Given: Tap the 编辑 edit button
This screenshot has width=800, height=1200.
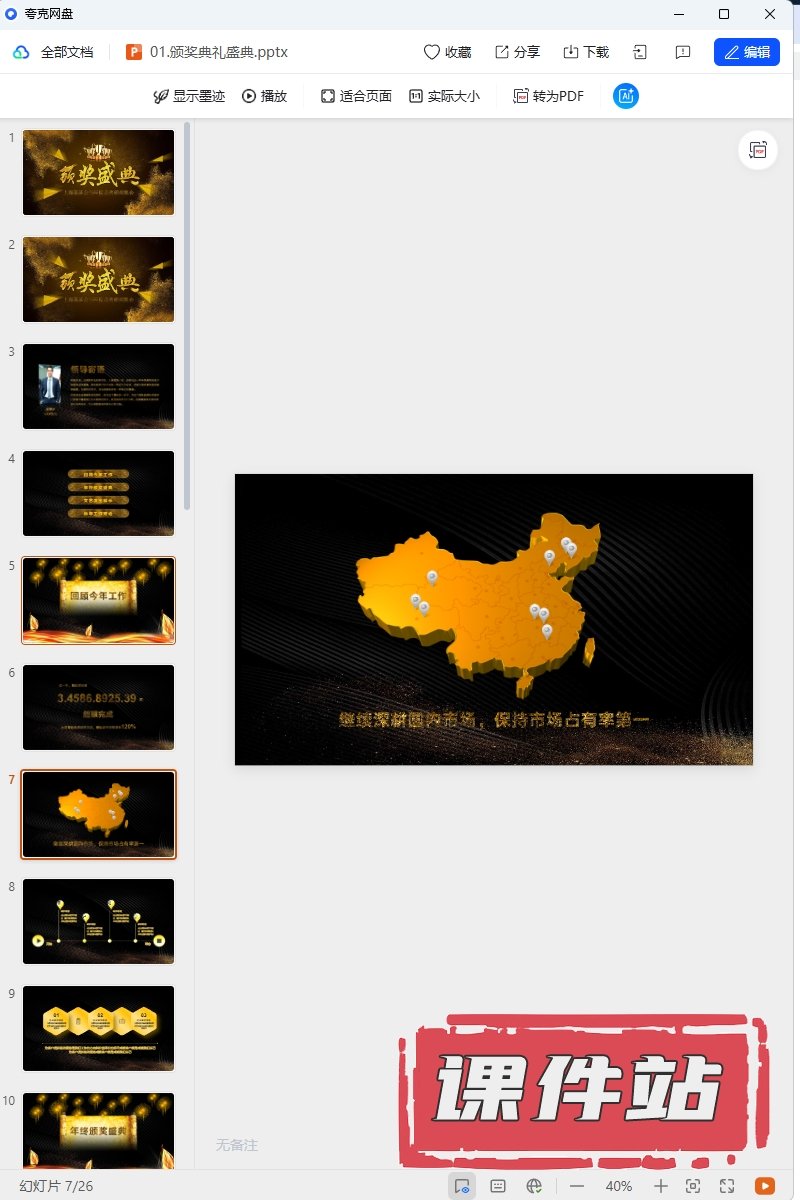Looking at the screenshot, I should (x=746, y=52).
